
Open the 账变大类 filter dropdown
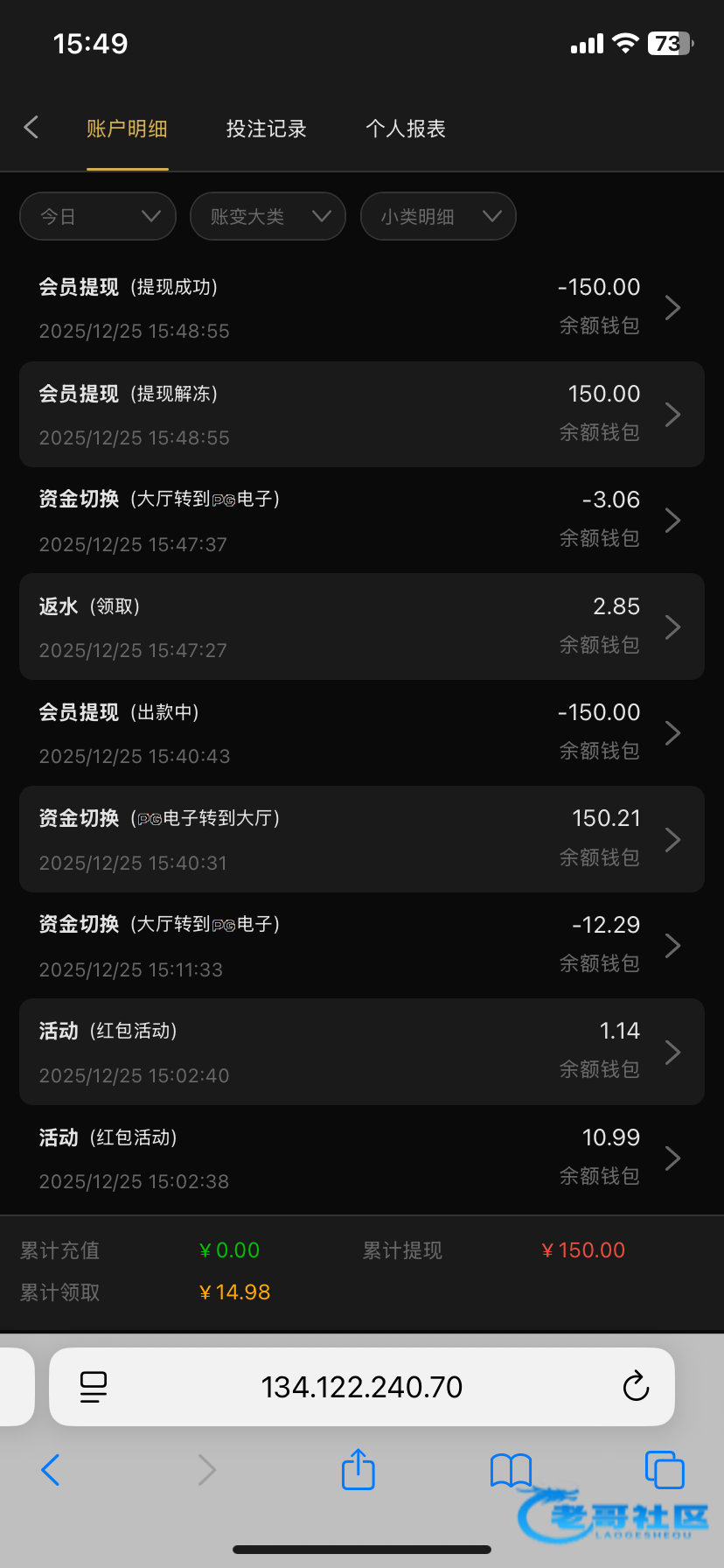coord(268,216)
